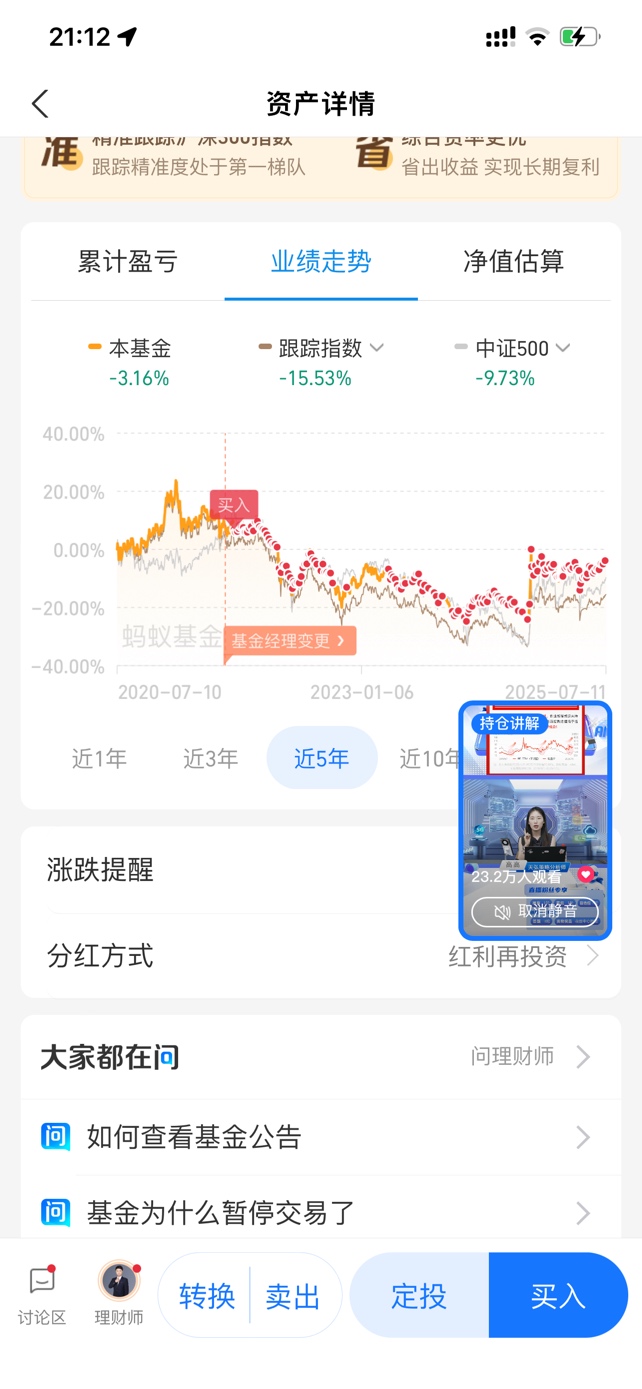Image resolution: width=642 pixels, height=1389 pixels.
Task: Select the 近3年 range
Action: click(x=210, y=759)
